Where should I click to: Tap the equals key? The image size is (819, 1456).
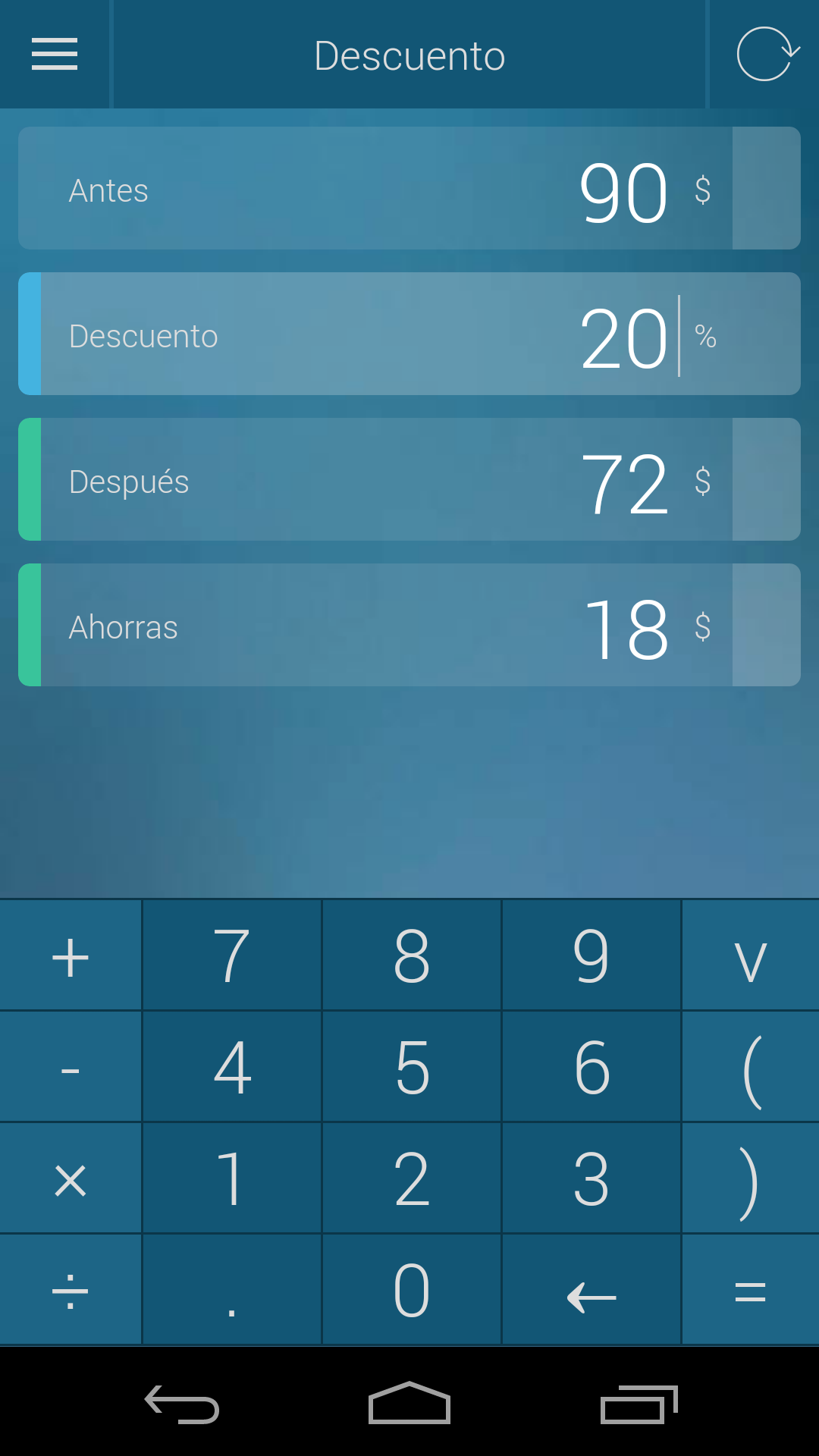(750, 1291)
